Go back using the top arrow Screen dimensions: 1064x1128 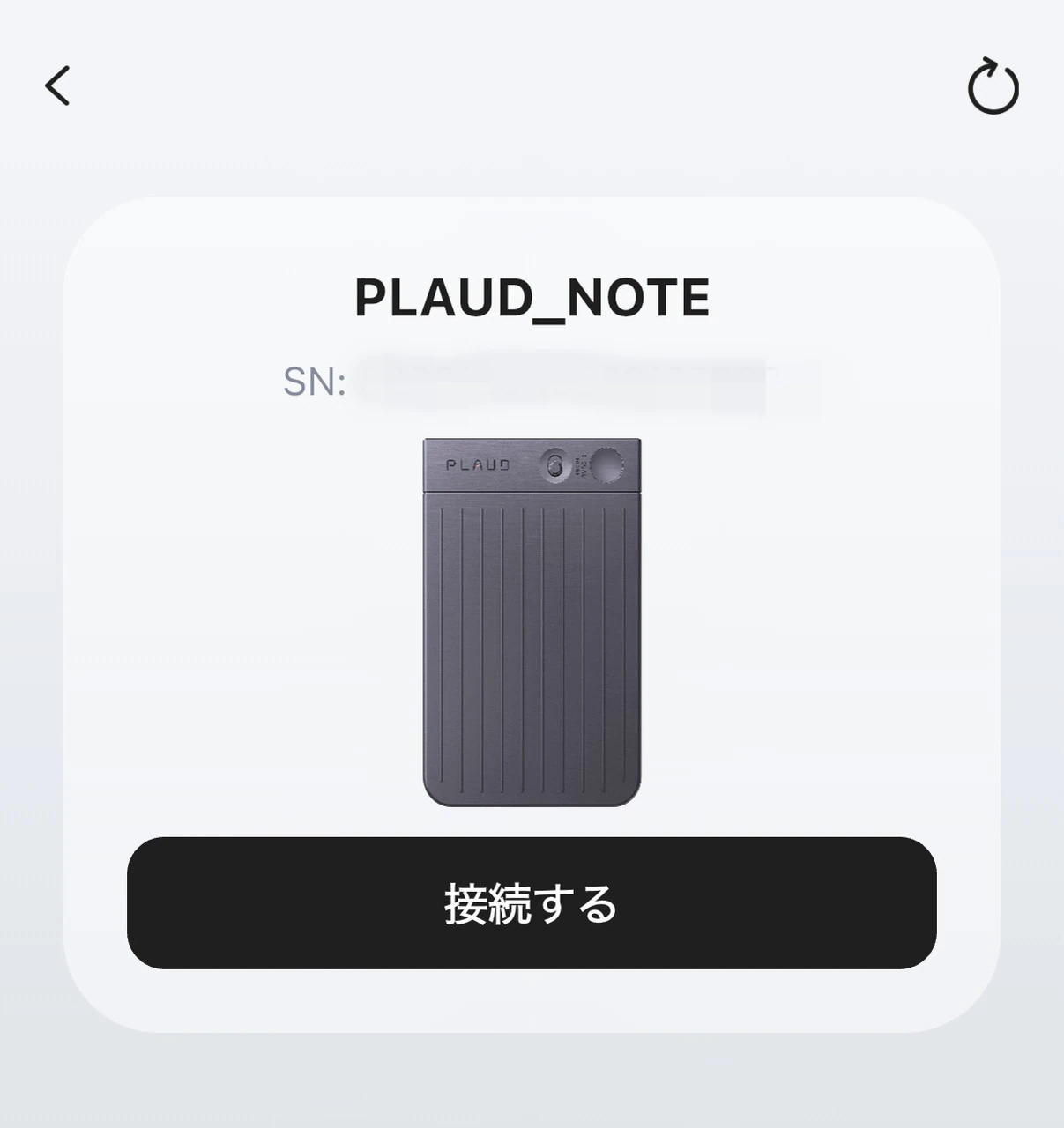pyautogui.click(x=57, y=86)
